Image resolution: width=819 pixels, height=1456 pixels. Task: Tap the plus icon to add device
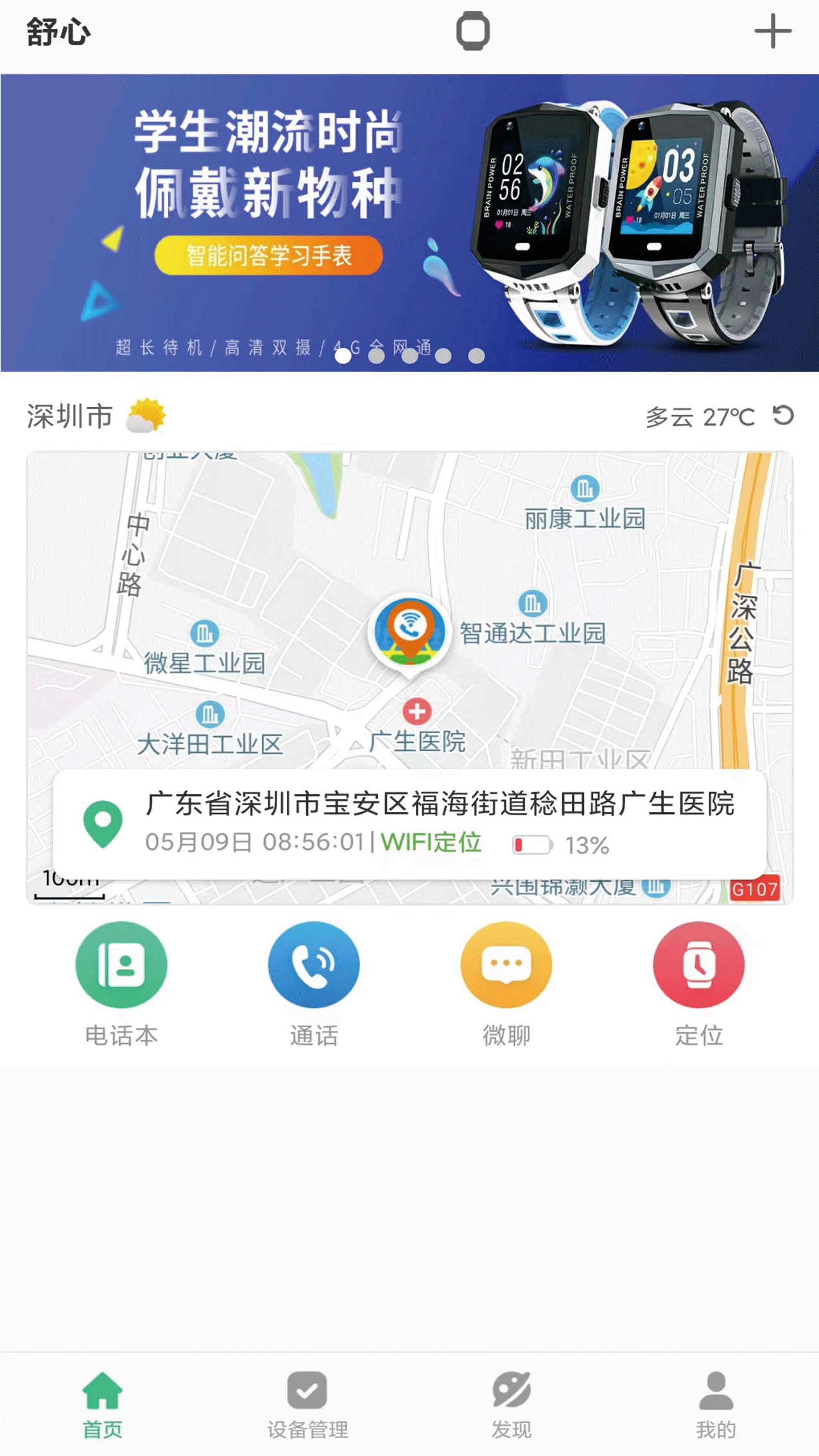coord(772,31)
